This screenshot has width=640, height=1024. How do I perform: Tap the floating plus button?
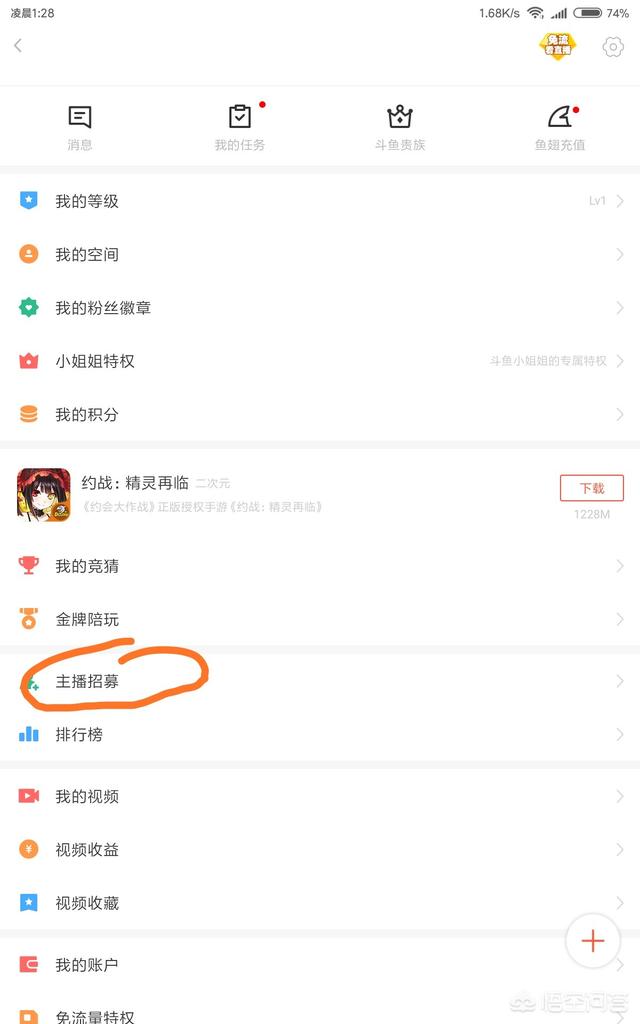coord(593,941)
